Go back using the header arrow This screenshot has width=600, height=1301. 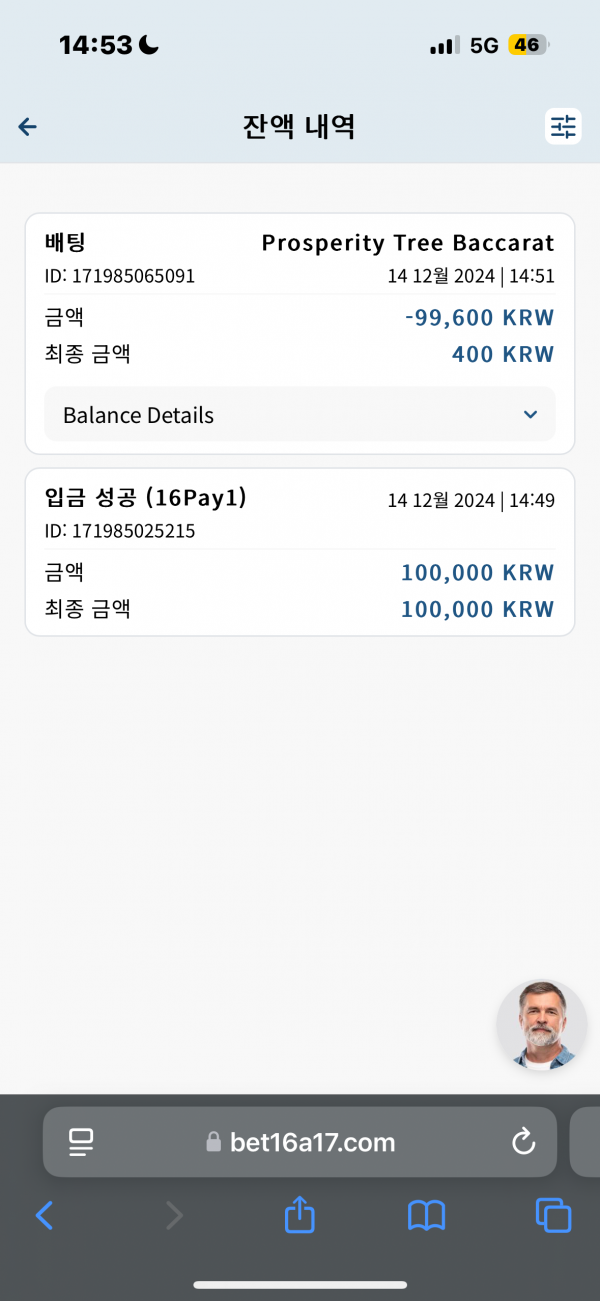click(x=28, y=127)
